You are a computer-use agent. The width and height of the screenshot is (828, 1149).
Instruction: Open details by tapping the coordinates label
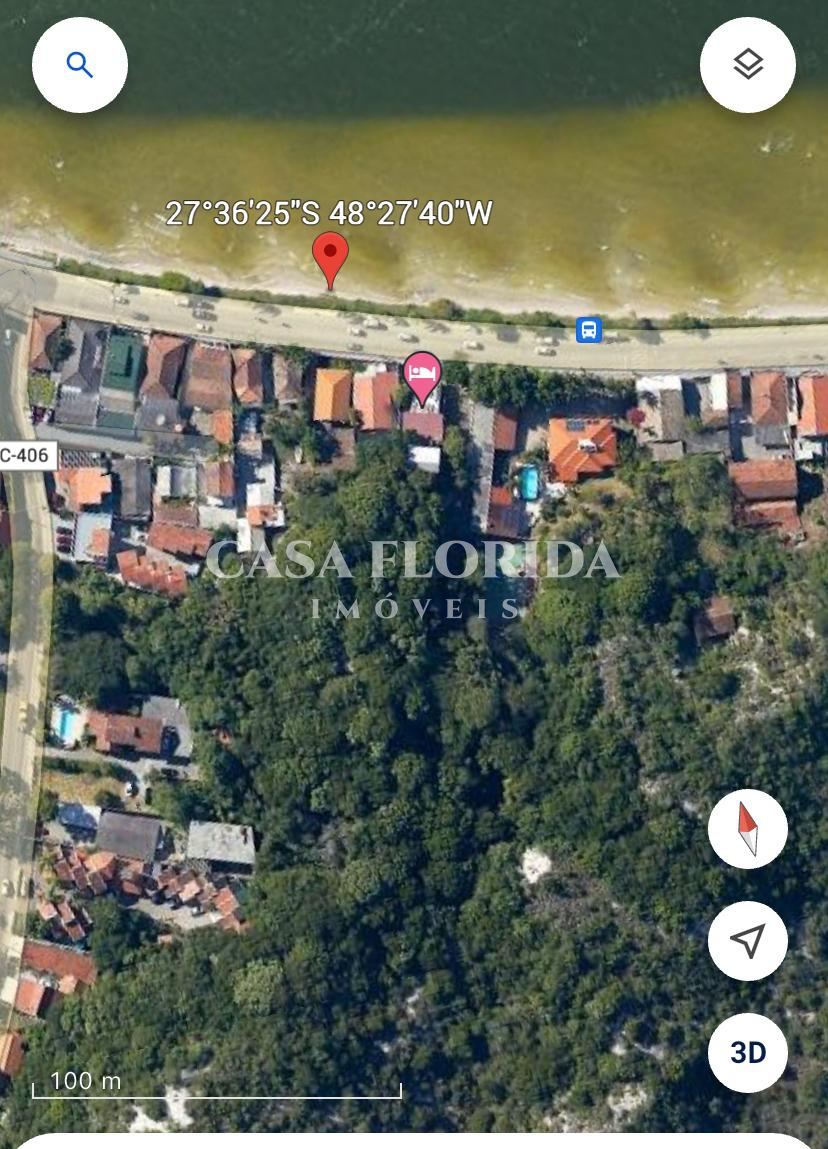pos(330,213)
